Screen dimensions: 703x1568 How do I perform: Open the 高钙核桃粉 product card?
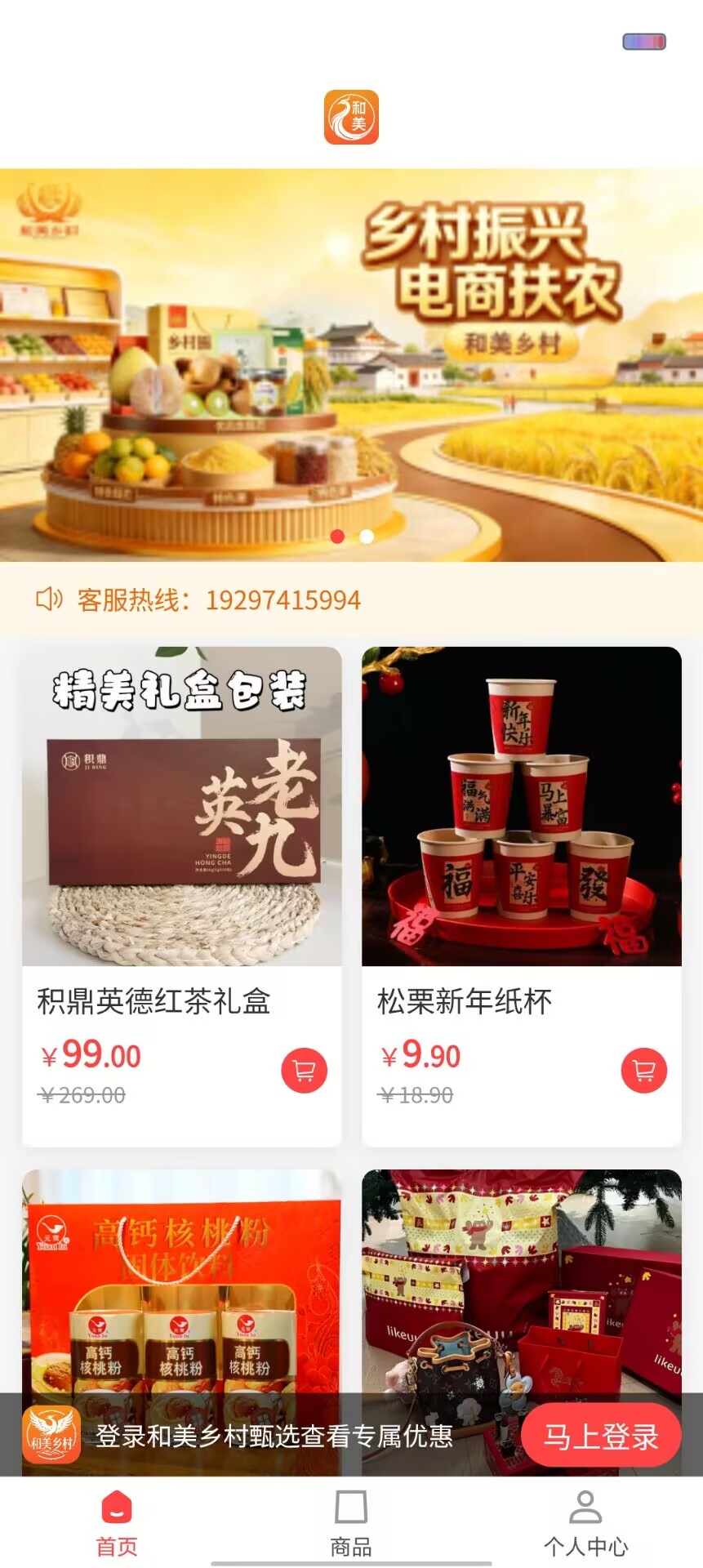(x=181, y=1281)
